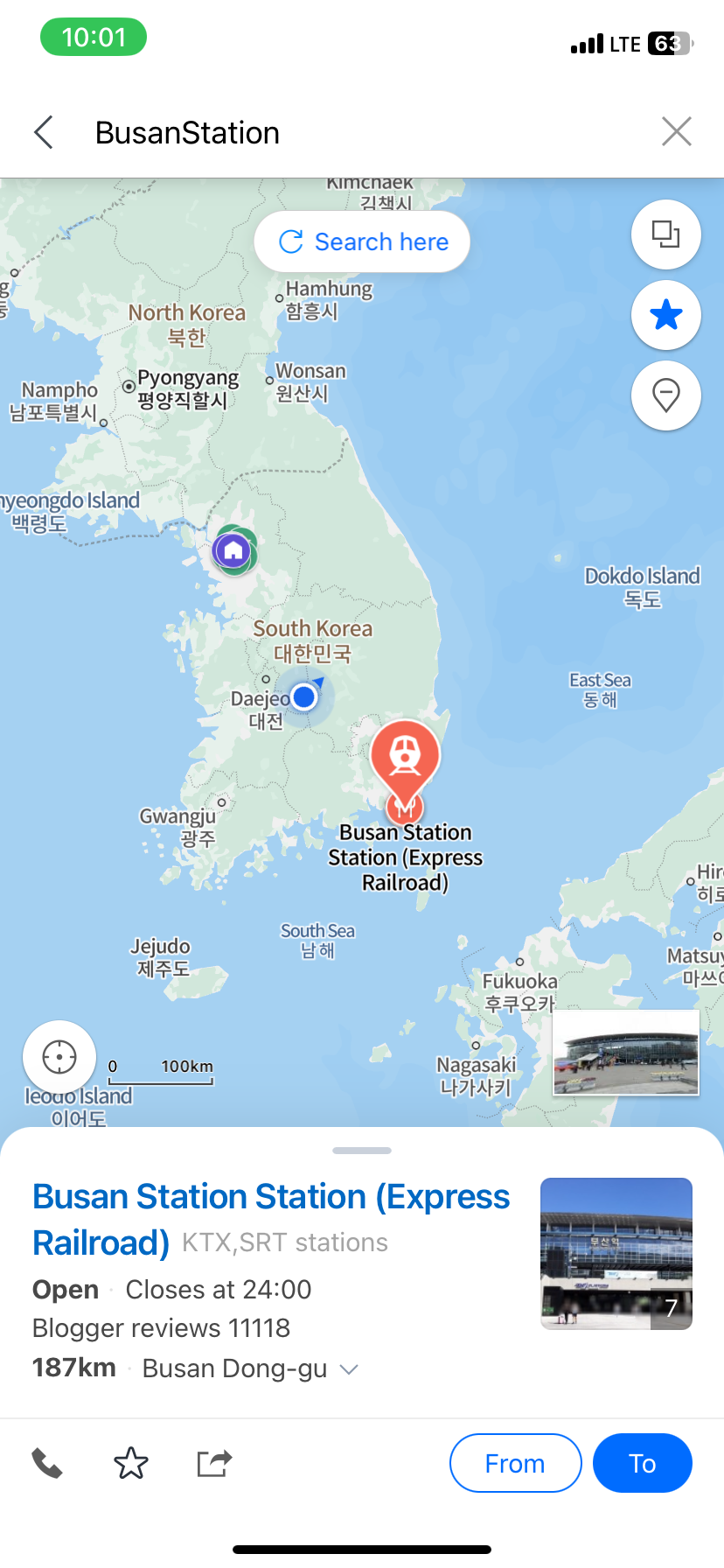Go back using the back arrow
This screenshot has height=1568, width=724.
[x=44, y=133]
